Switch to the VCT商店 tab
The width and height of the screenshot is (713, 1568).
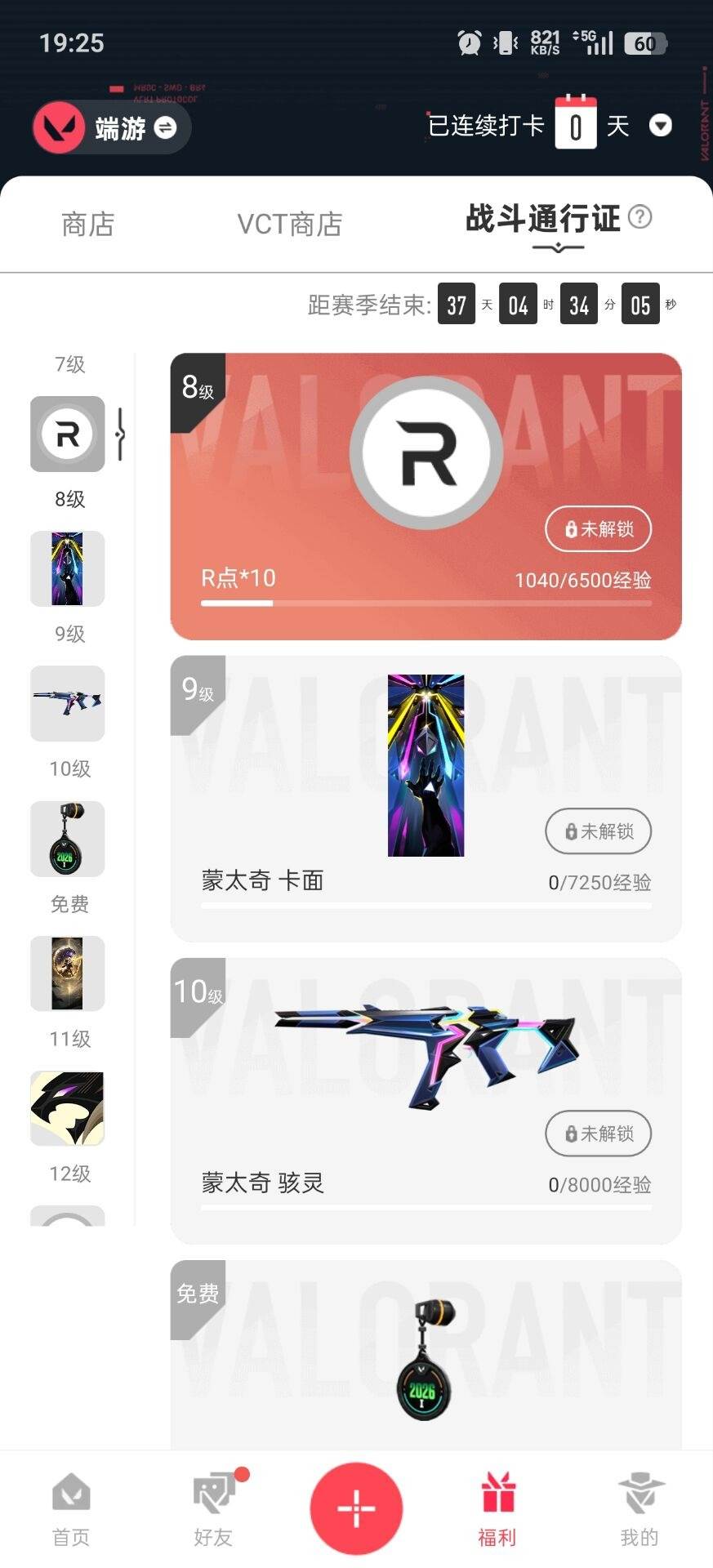click(x=290, y=224)
